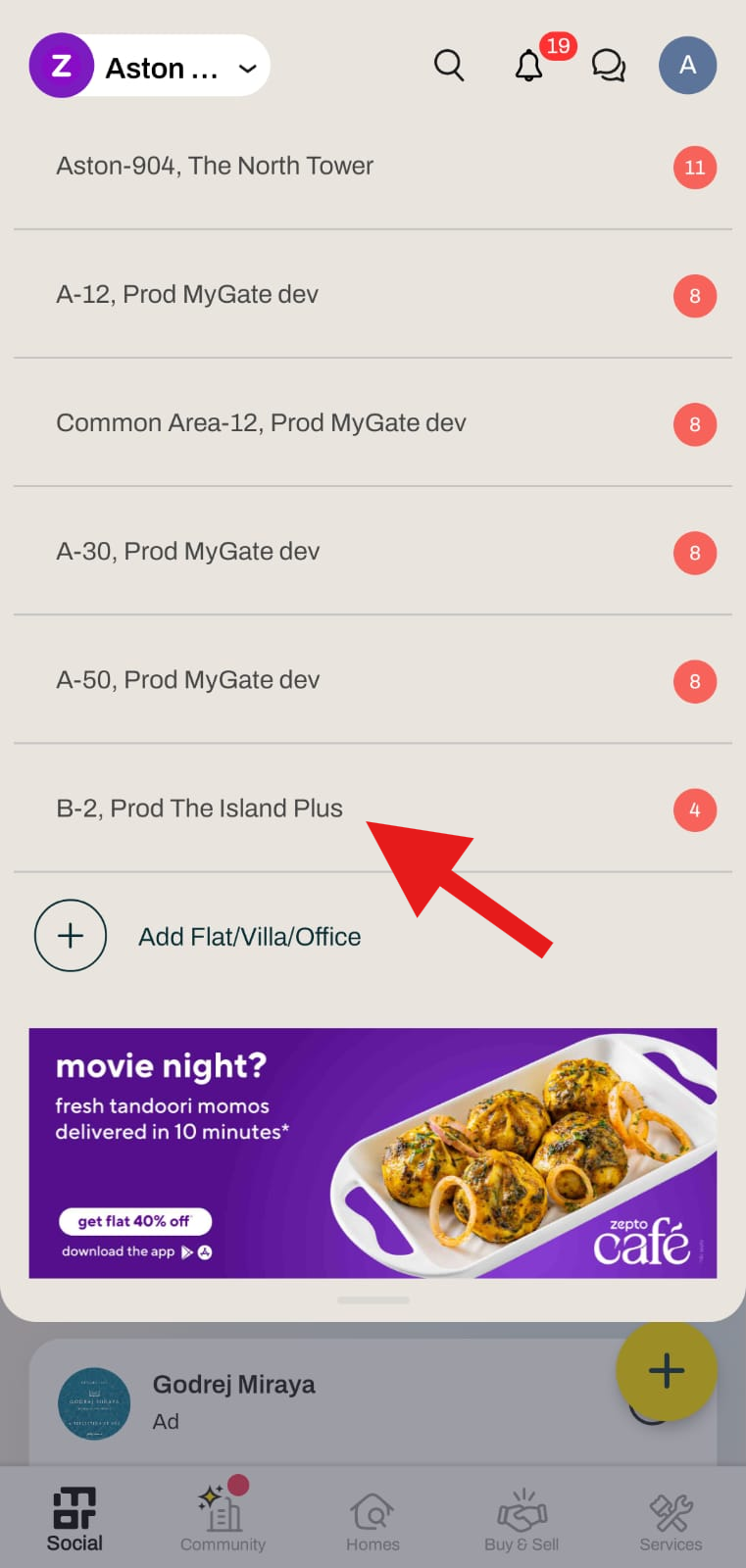Open the chat messages icon
Screen dimensions: 746x1568
coord(609,66)
